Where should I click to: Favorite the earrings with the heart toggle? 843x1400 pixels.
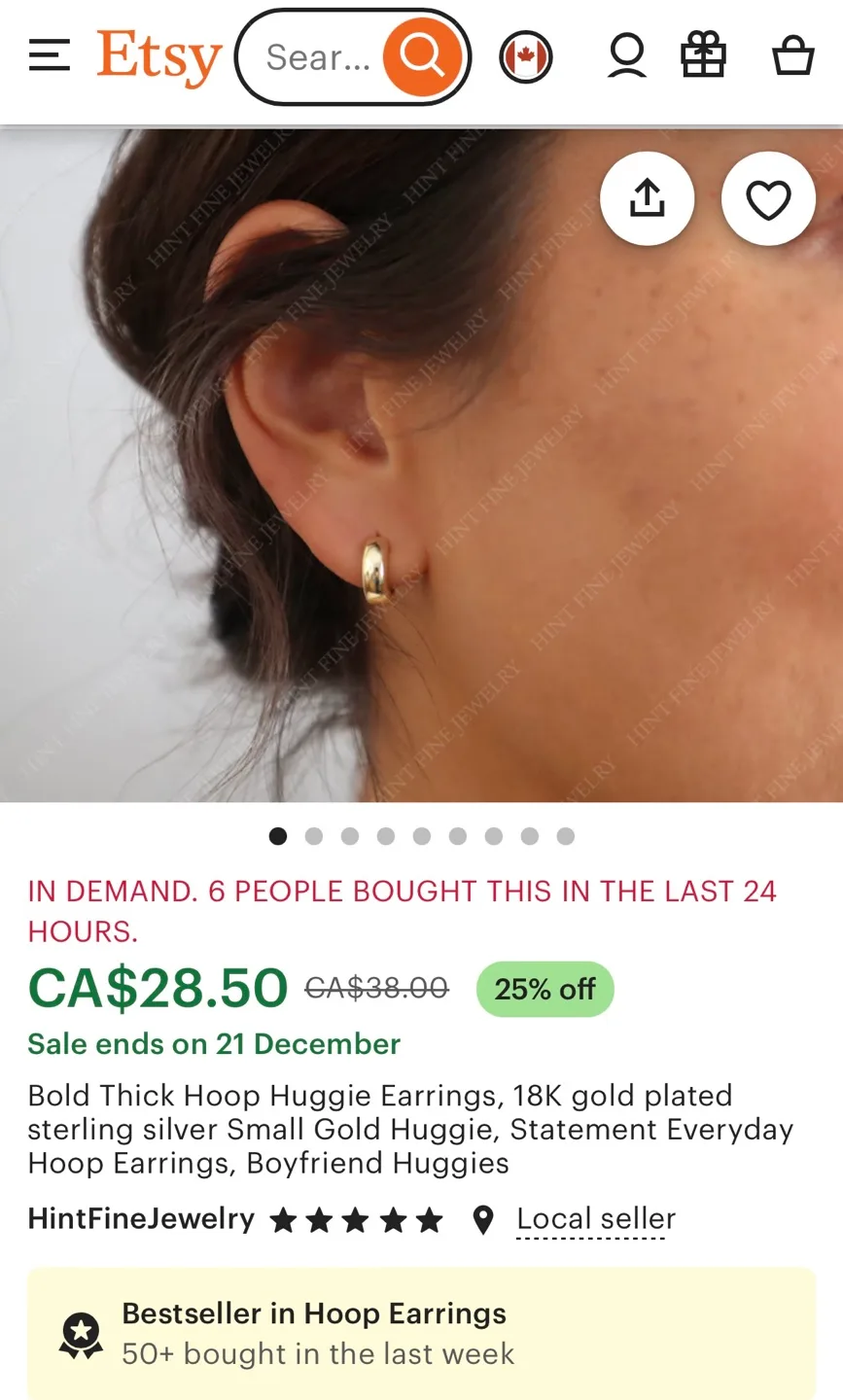click(x=768, y=197)
